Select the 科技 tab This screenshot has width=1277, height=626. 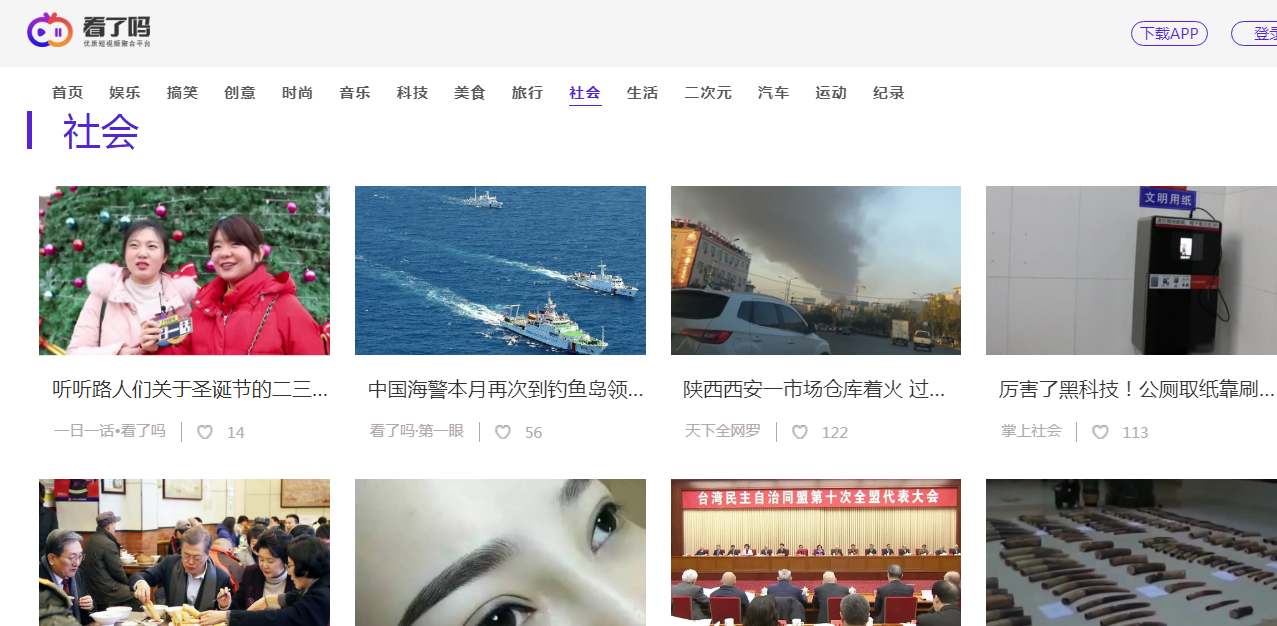tap(412, 93)
